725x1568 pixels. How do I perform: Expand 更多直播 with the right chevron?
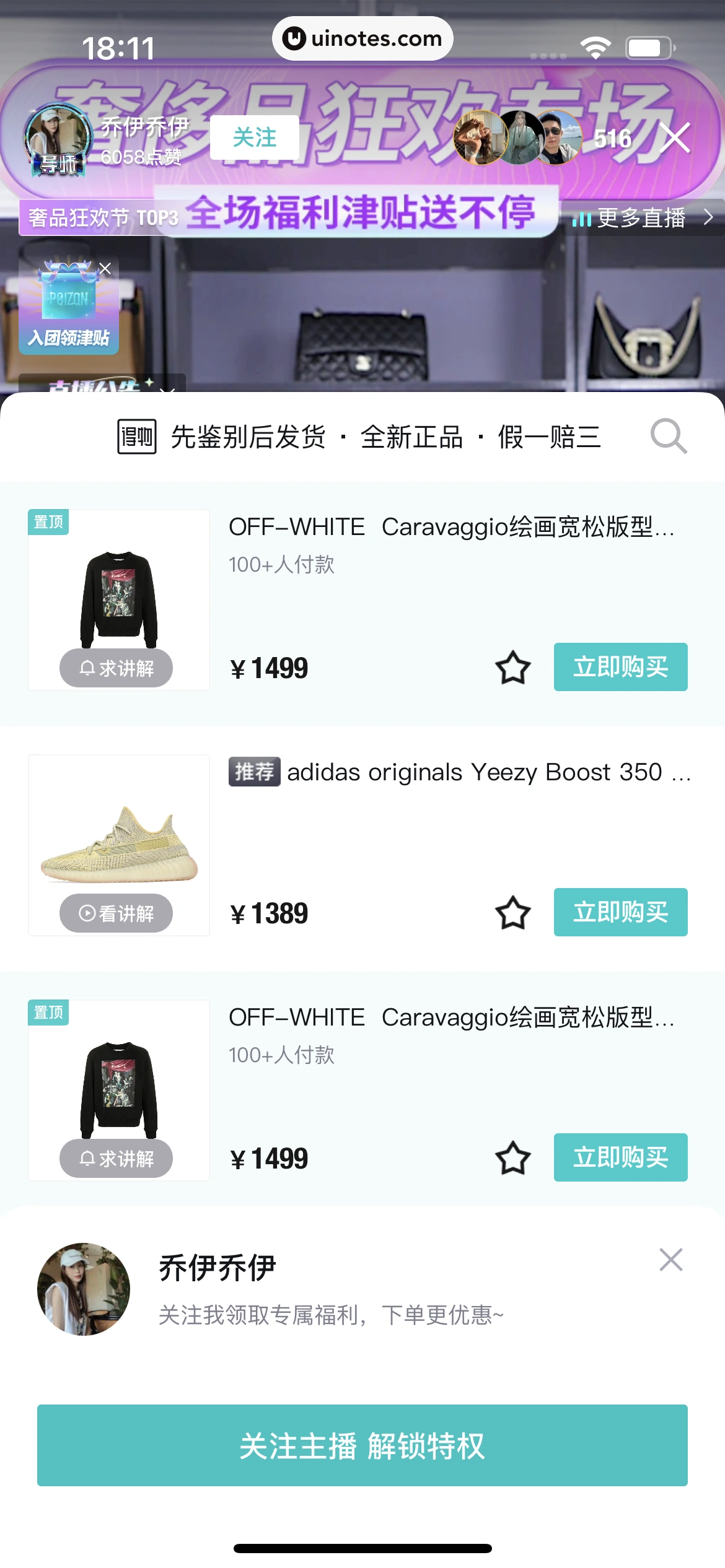pos(708,218)
